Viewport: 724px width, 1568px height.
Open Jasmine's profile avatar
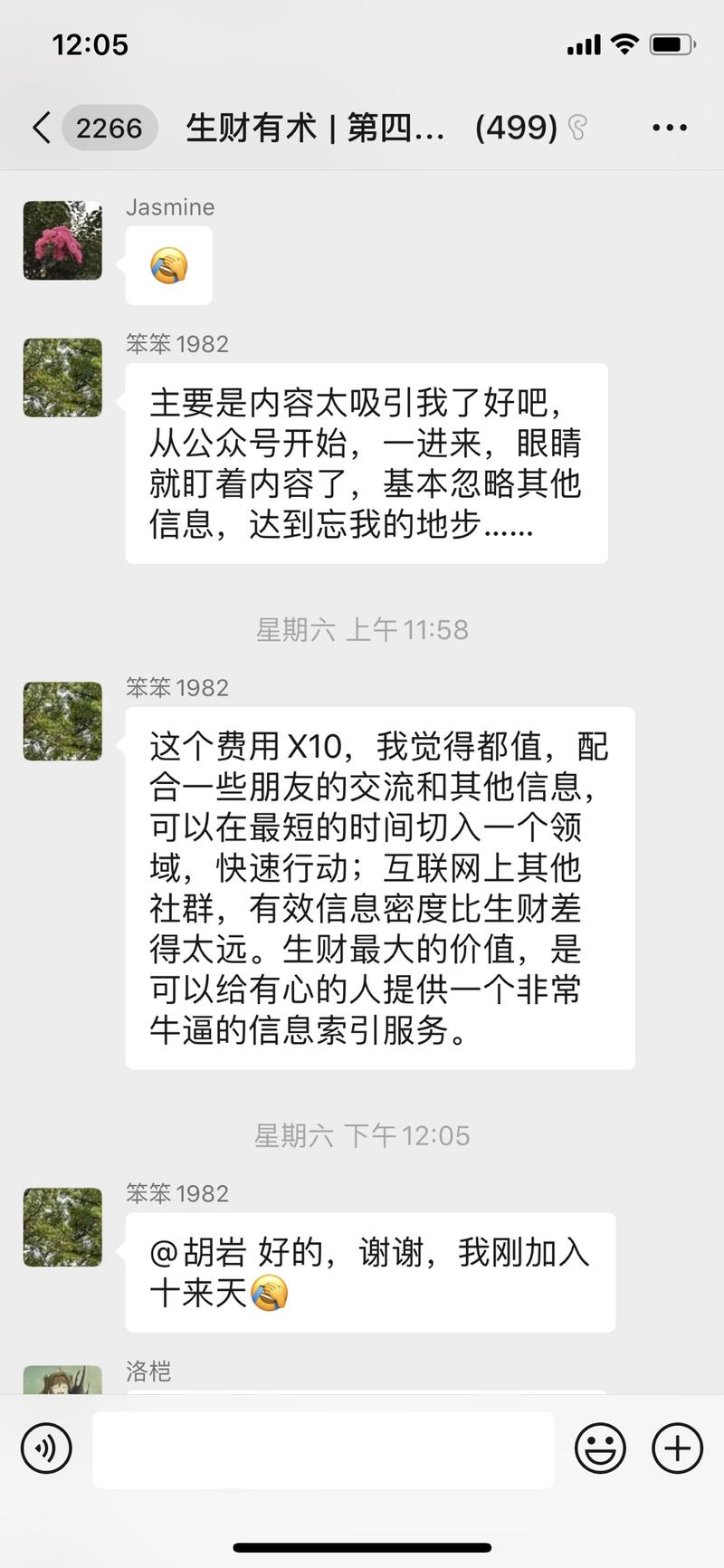click(x=62, y=240)
